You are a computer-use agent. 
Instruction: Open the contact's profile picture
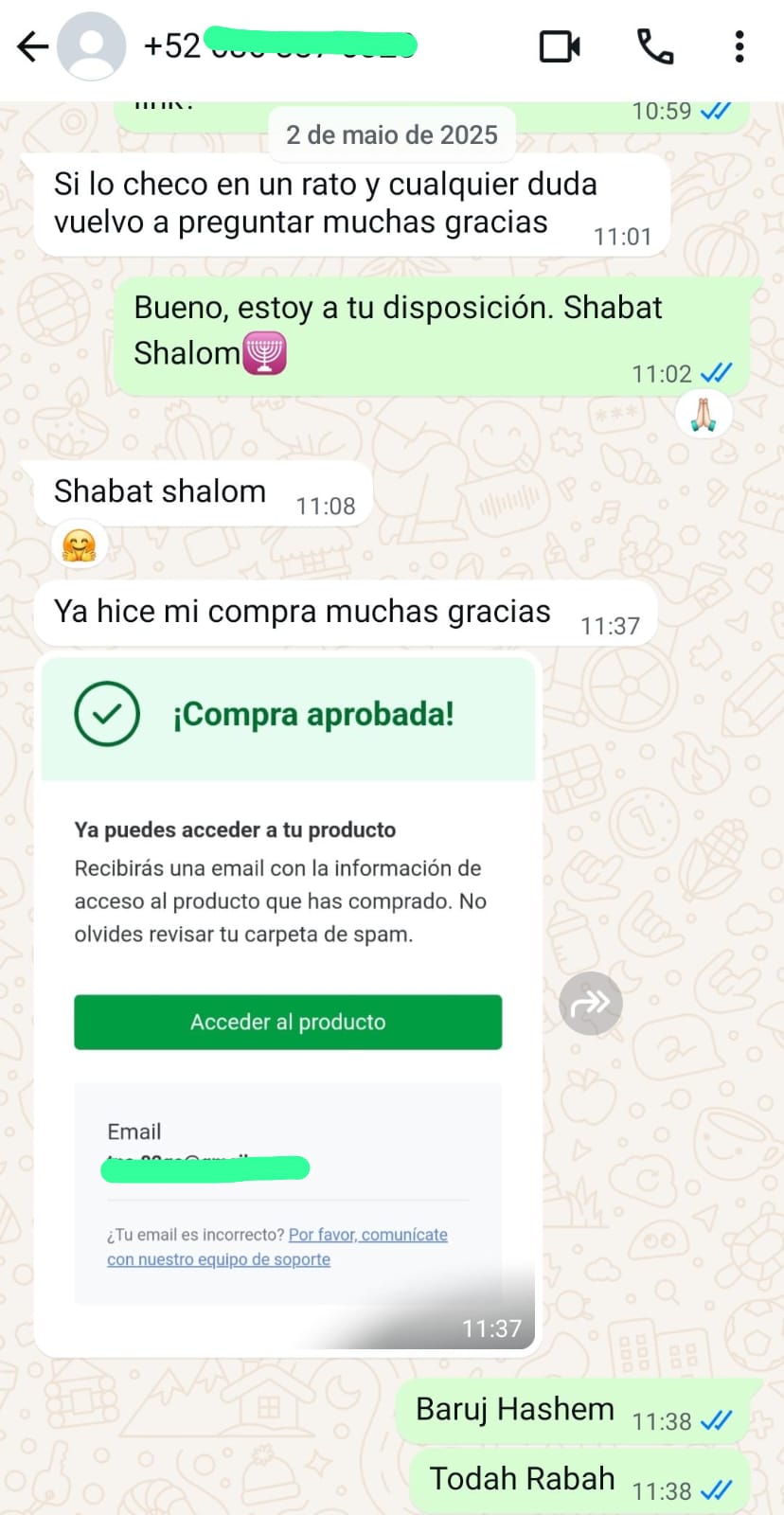pyautogui.click(x=92, y=46)
